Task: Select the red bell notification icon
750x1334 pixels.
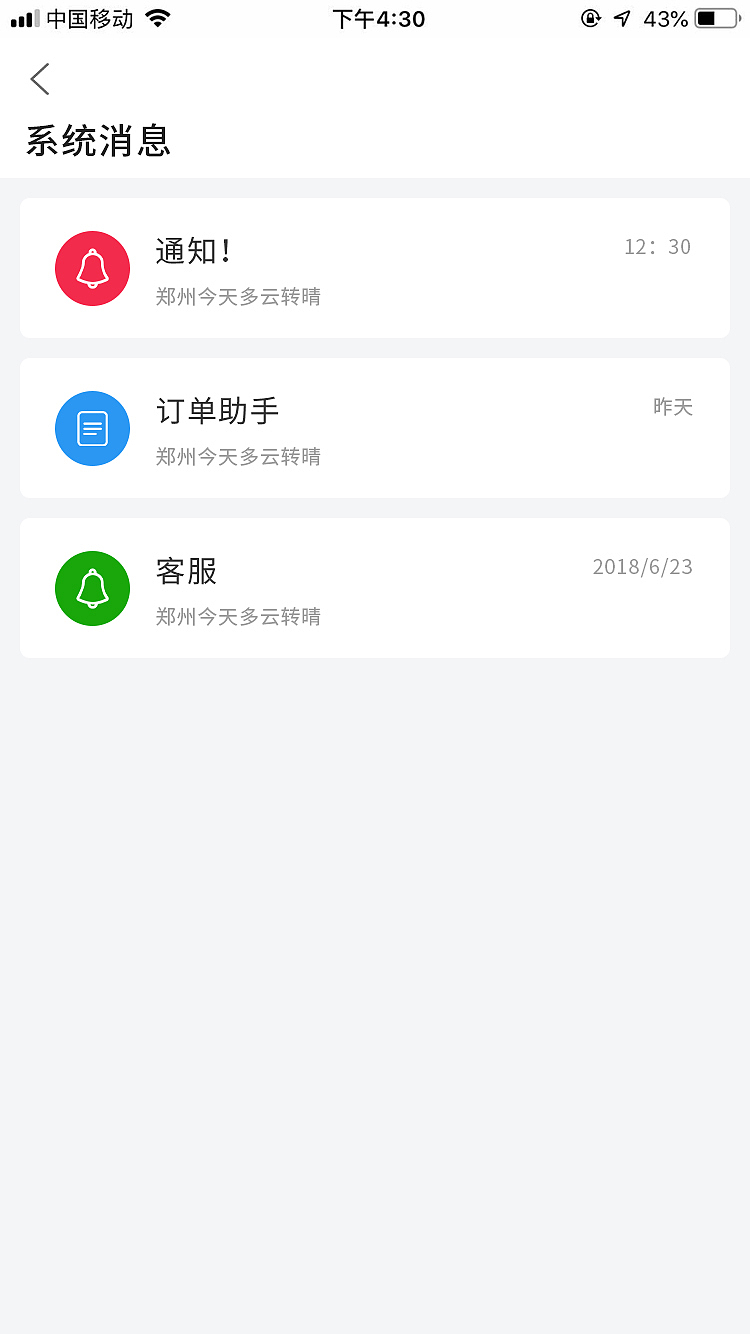Action: point(92,268)
